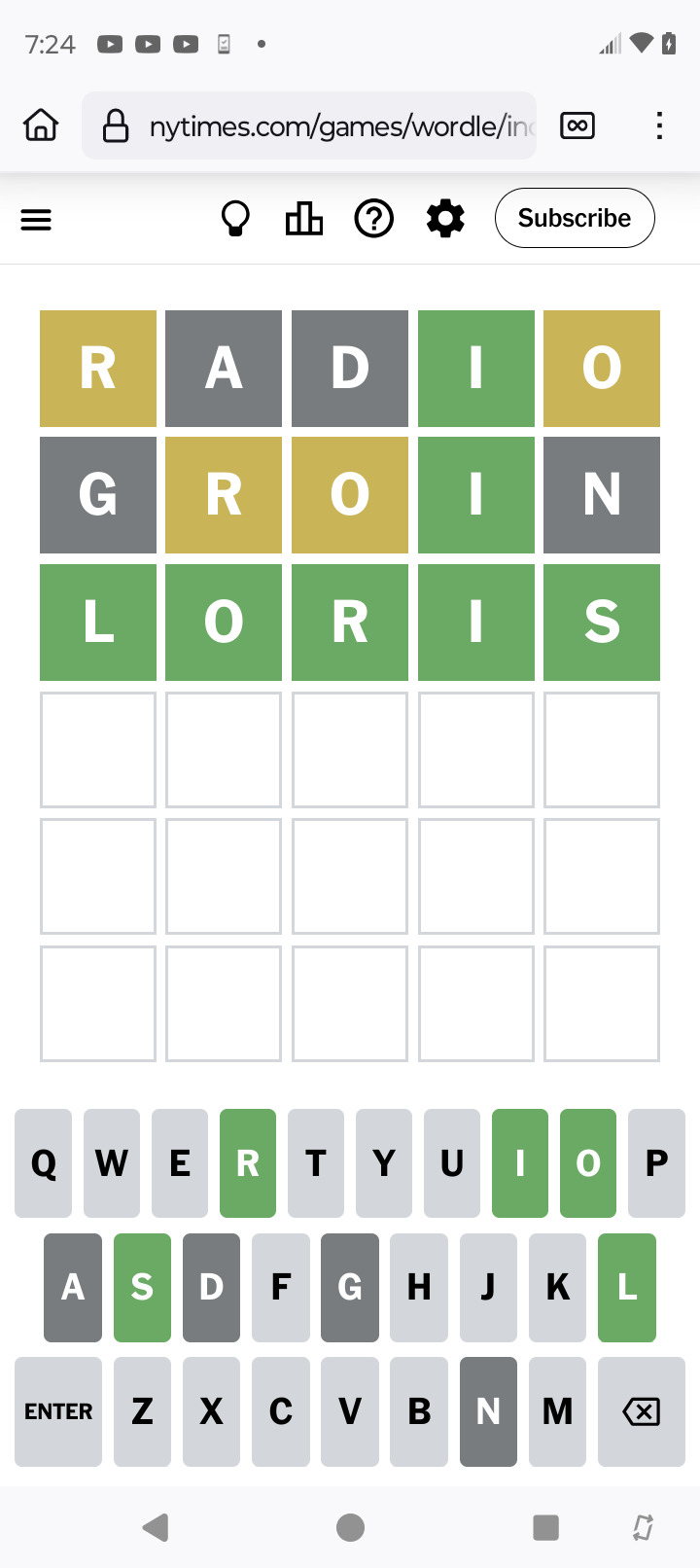This screenshot has height=1568, width=700.
Task: Tap the Subscribe button
Action: pyautogui.click(x=574, y=218)
